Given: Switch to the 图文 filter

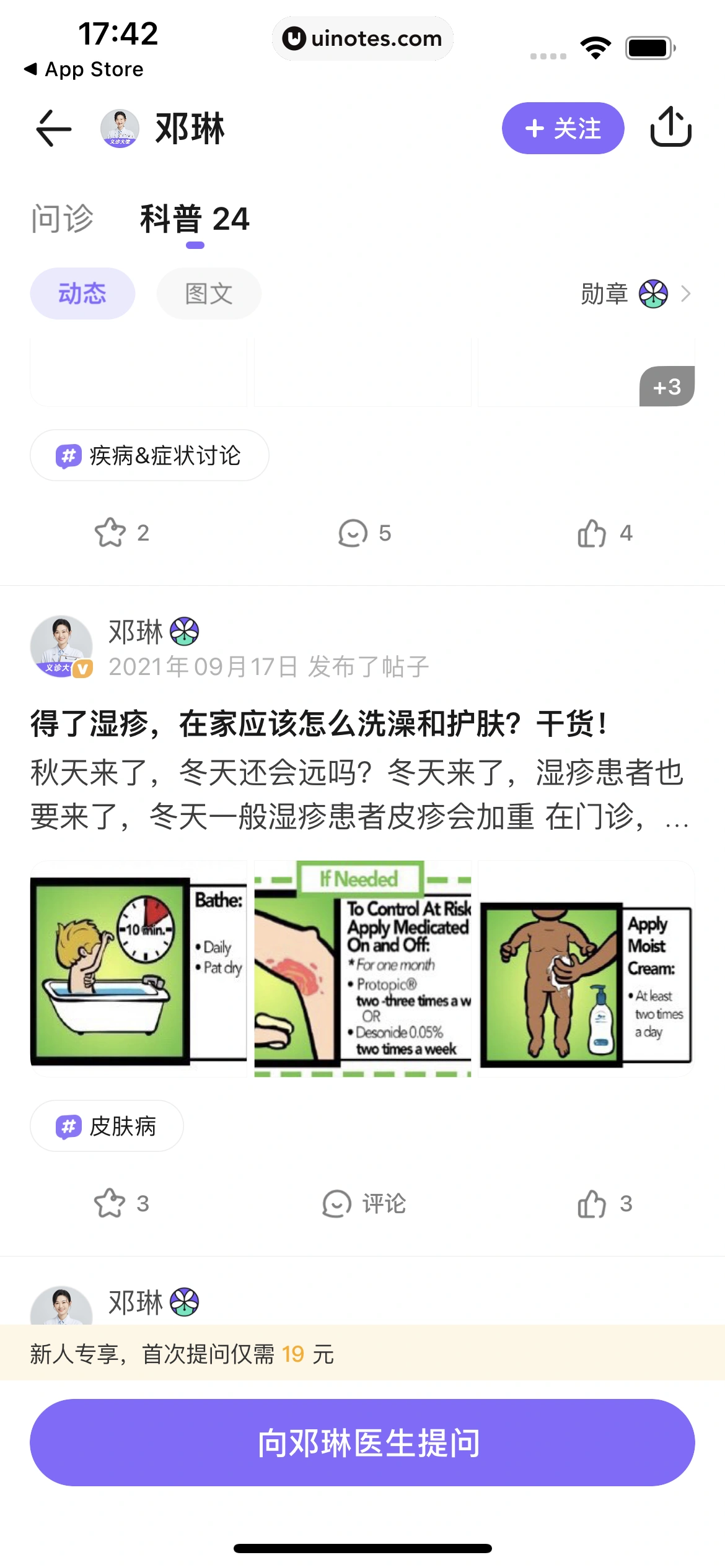Looking at the screenshot, I should click(208, 294).
